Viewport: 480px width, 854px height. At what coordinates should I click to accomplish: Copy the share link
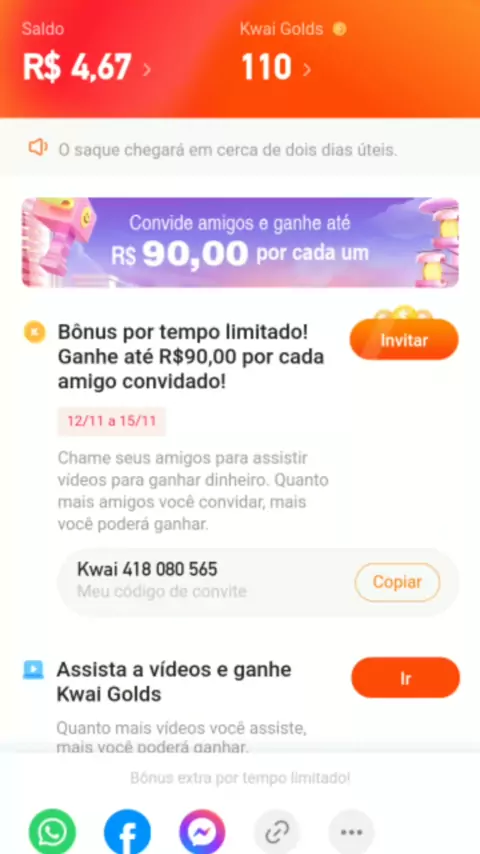coord(277,832)
